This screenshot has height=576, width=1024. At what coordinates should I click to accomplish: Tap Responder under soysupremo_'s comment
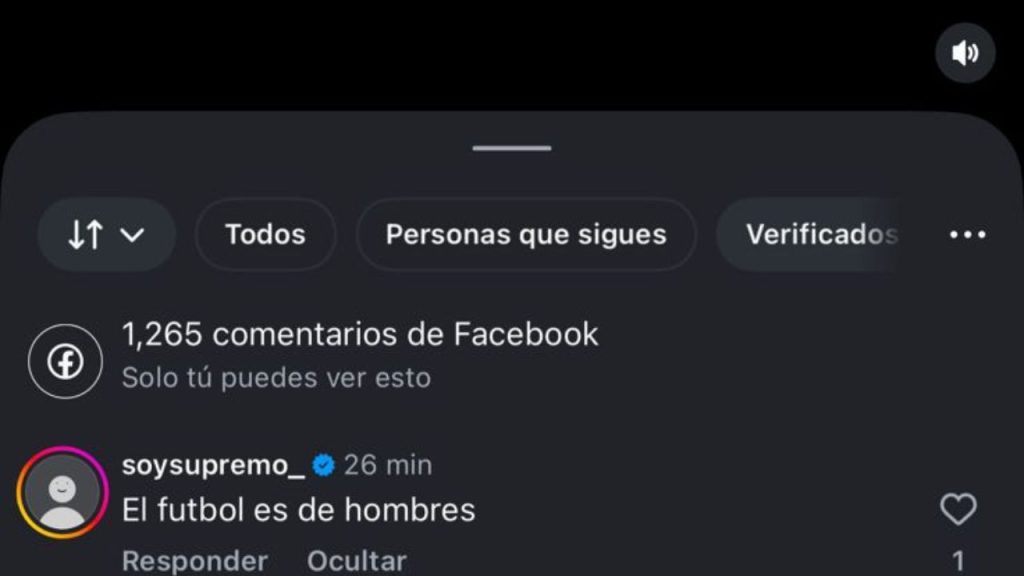tap(195, 561)
